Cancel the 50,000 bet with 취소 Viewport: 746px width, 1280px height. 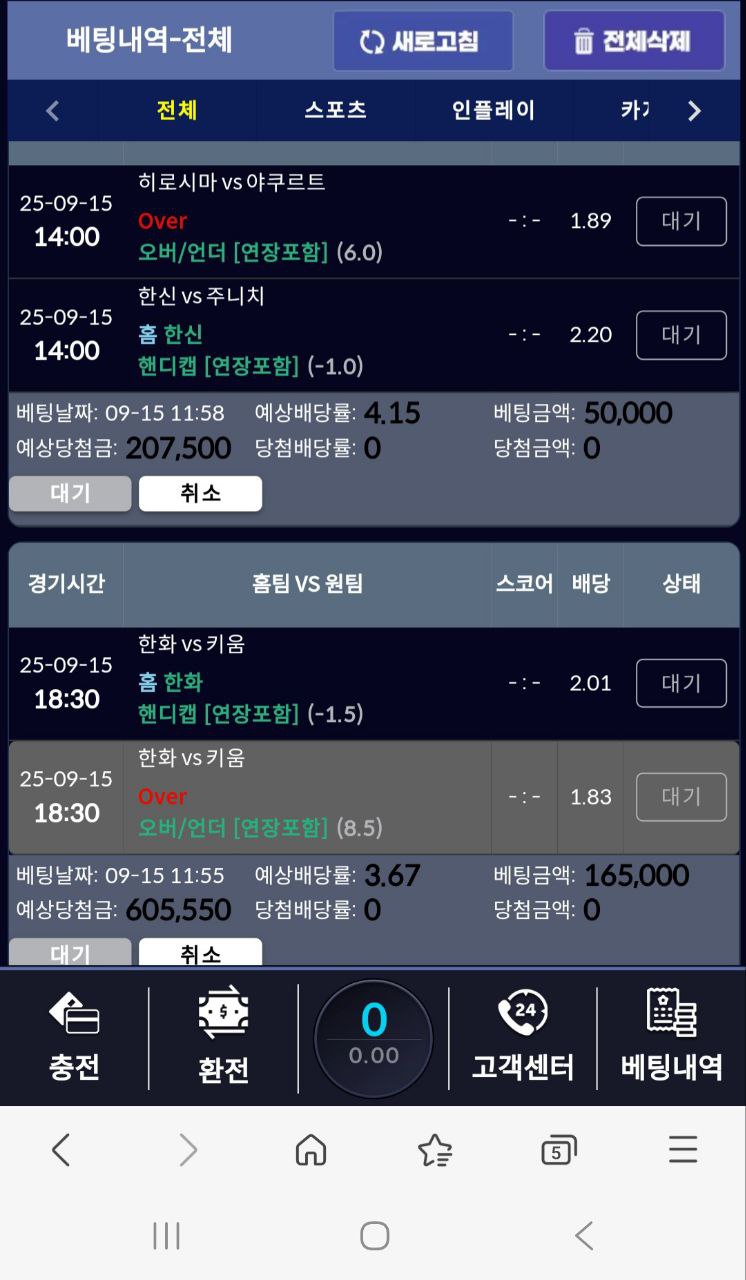click(200, 493)
